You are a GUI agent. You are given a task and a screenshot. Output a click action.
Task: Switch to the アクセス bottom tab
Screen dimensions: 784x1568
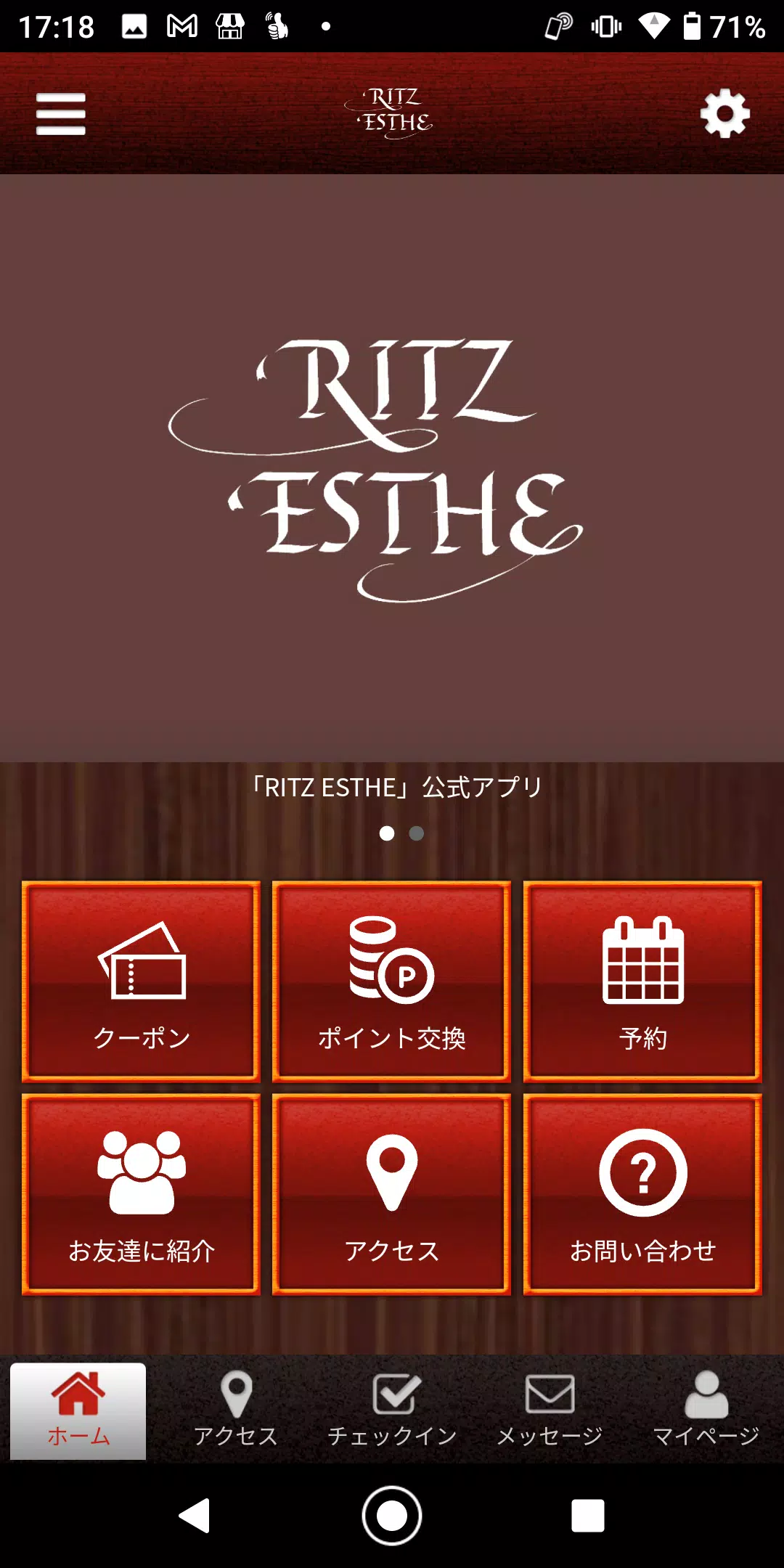[236, 1410]
